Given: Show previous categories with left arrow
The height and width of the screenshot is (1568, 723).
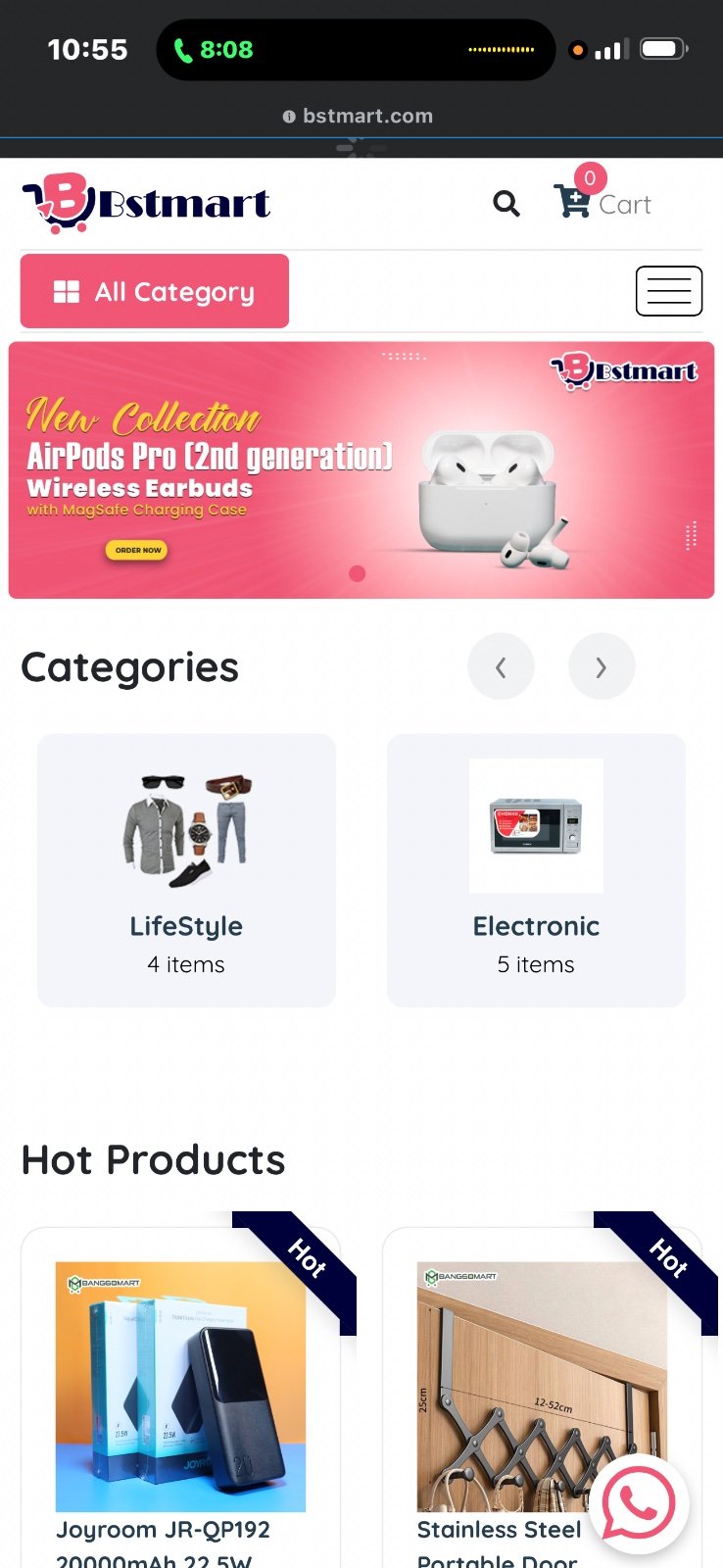Looking at the screenshot, I should [501, 667].
